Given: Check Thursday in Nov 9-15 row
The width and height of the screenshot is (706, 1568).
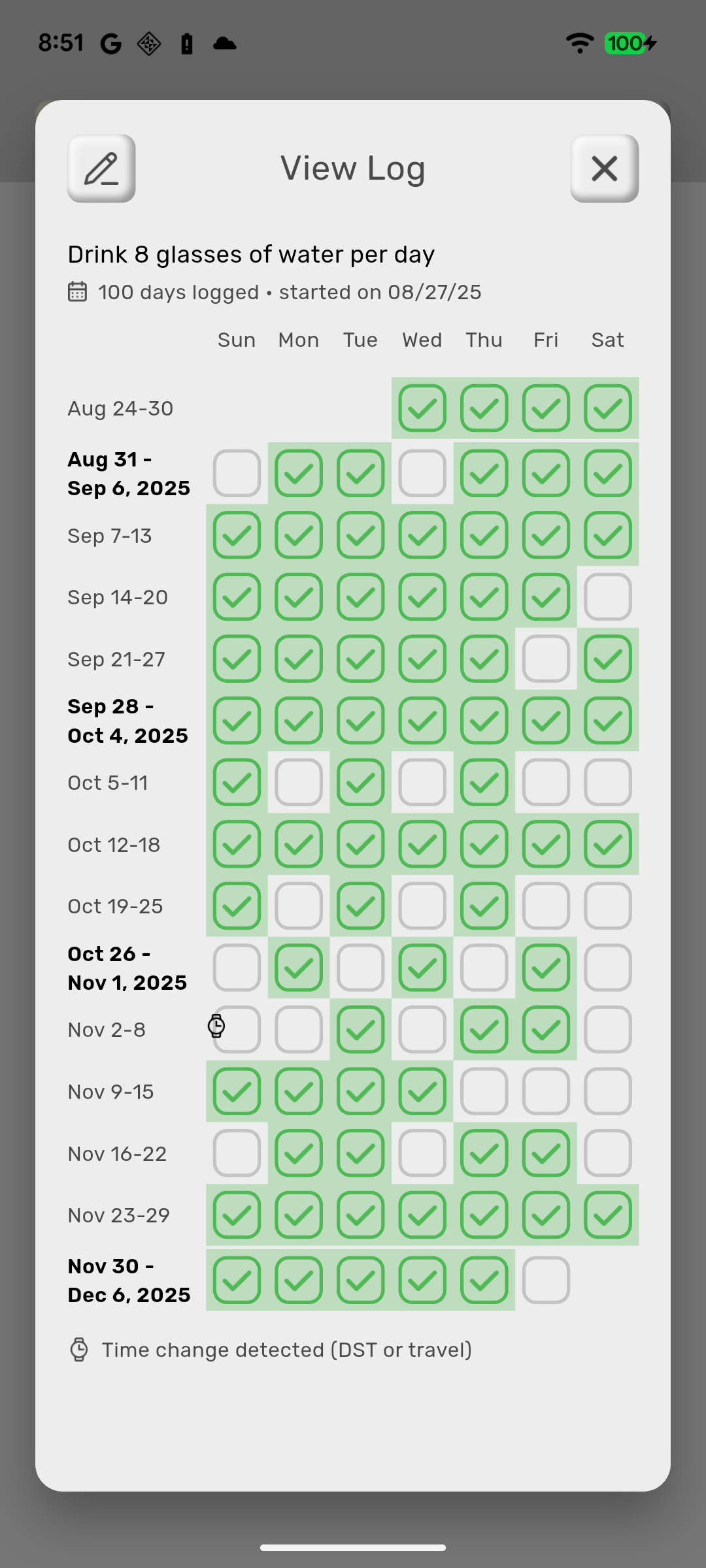Looking at the screenshot, I should tap(483, 1090).
